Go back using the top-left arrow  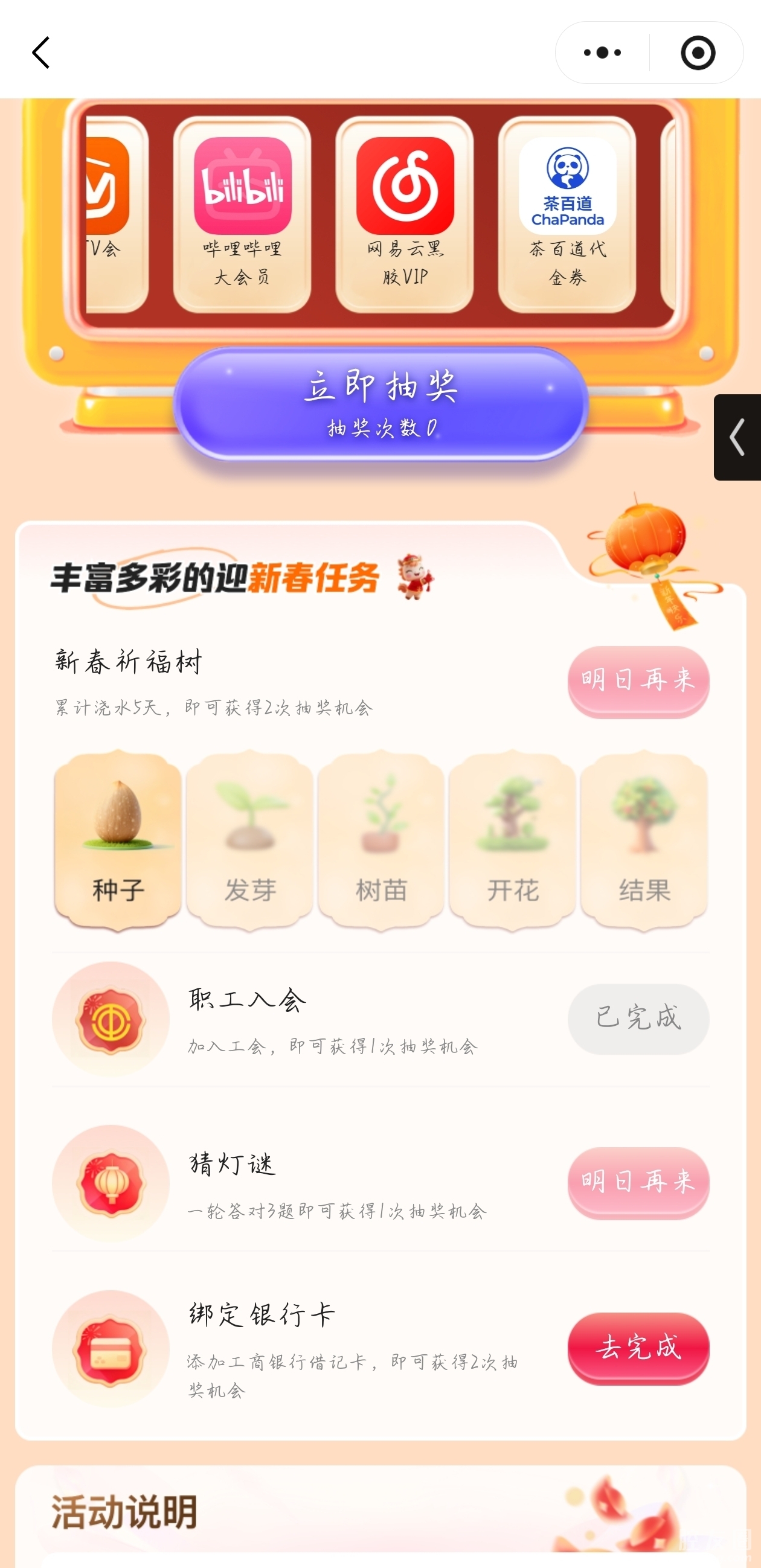coord(41,53)
